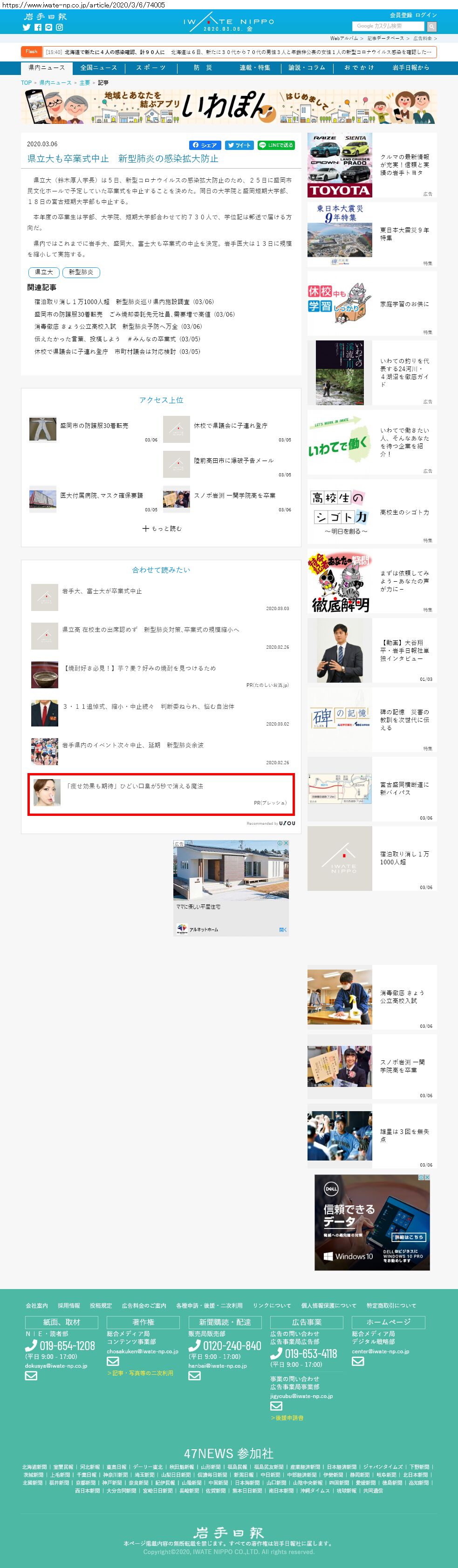
Task: Open the Twitter icon in header
Action: 26,27
